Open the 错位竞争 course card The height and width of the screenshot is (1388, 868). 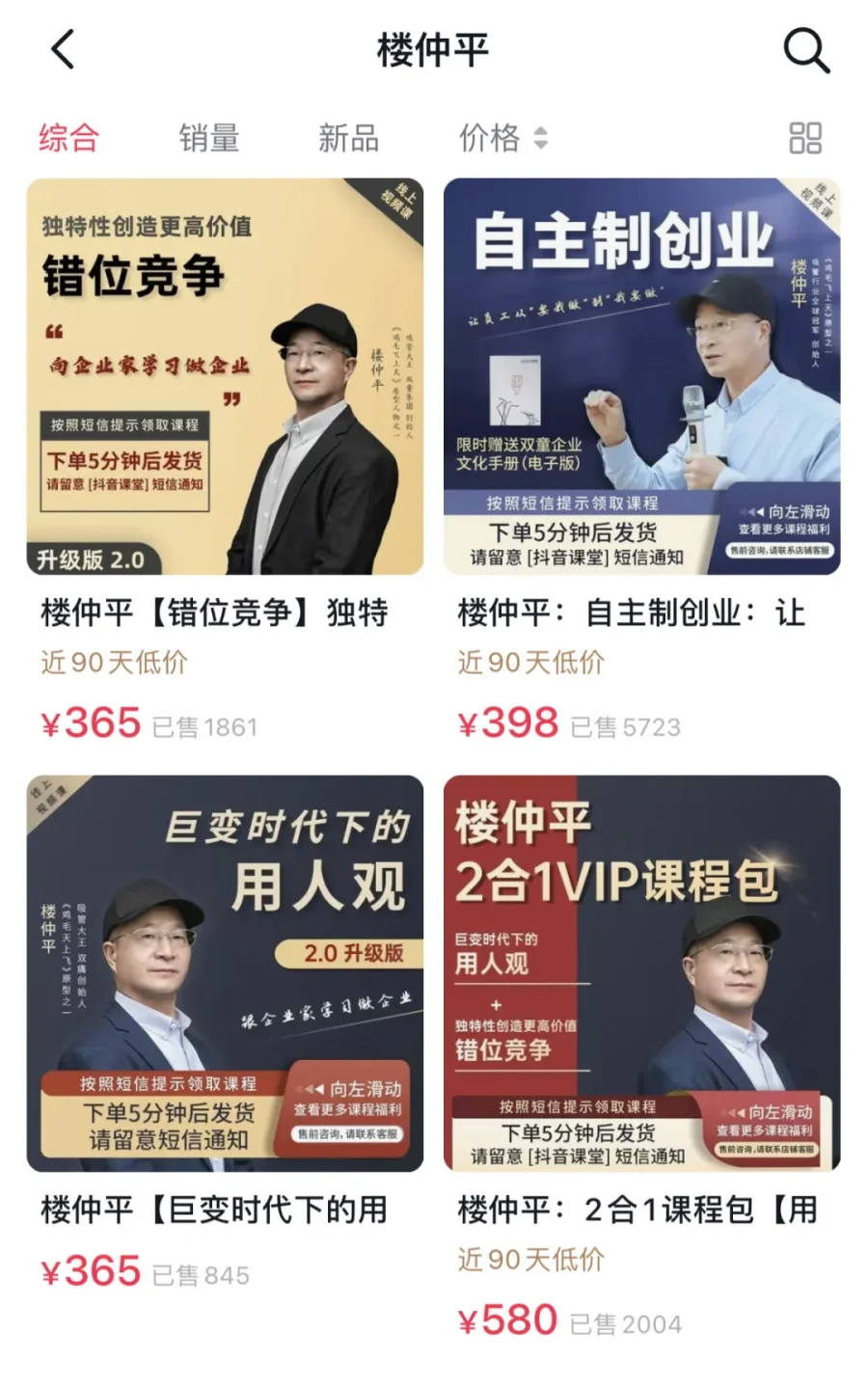click(x=225, y=376)
